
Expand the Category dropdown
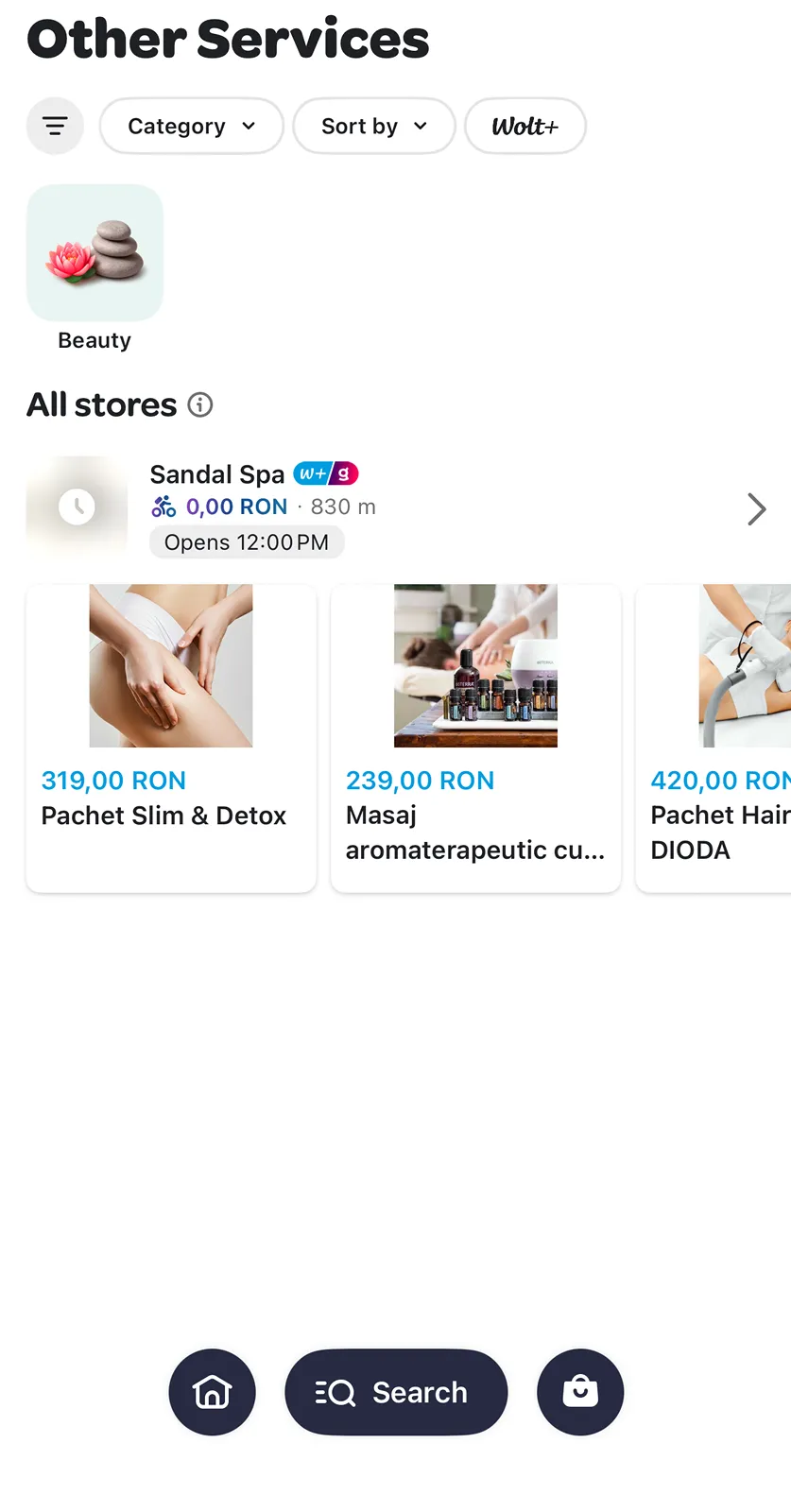click(191, 126)
